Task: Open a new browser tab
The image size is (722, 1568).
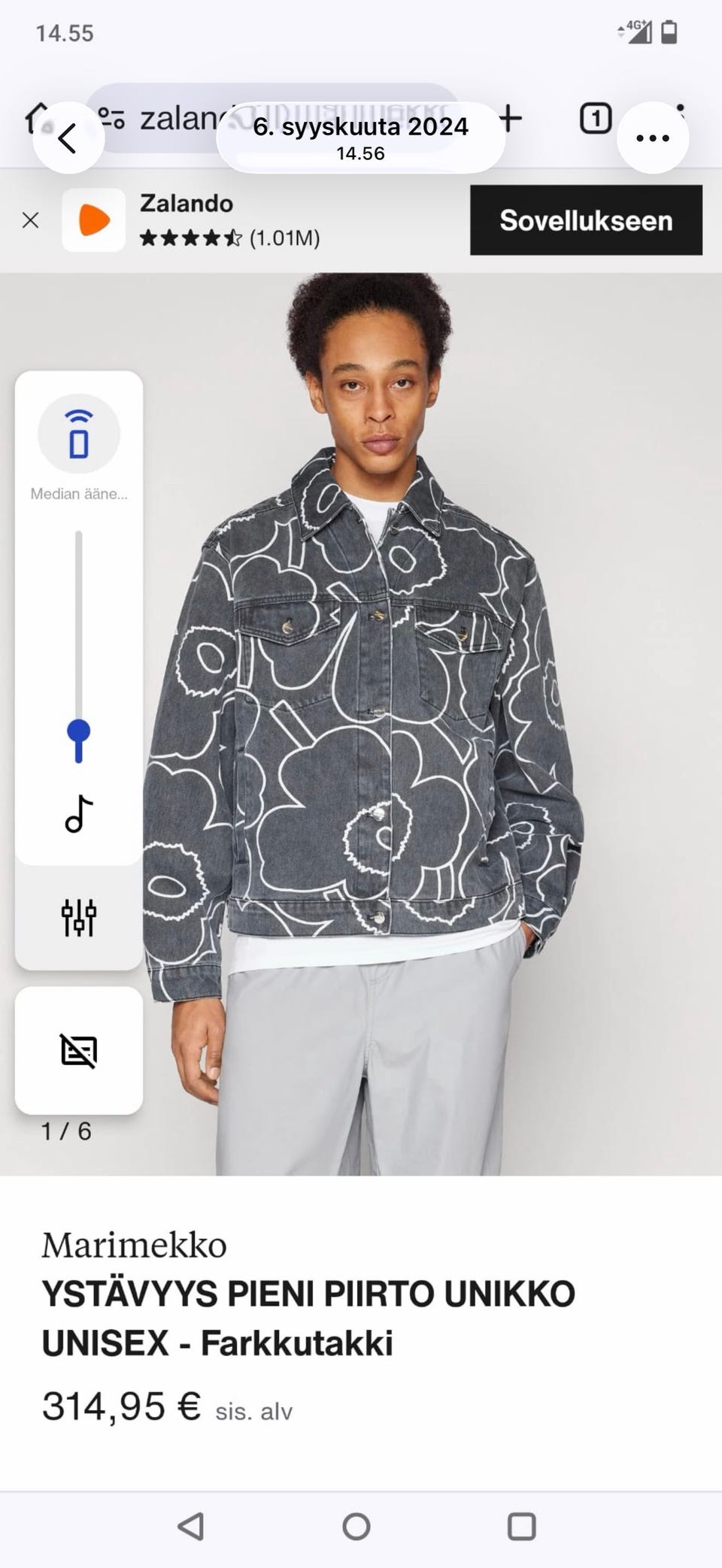Action: point(511,119)
